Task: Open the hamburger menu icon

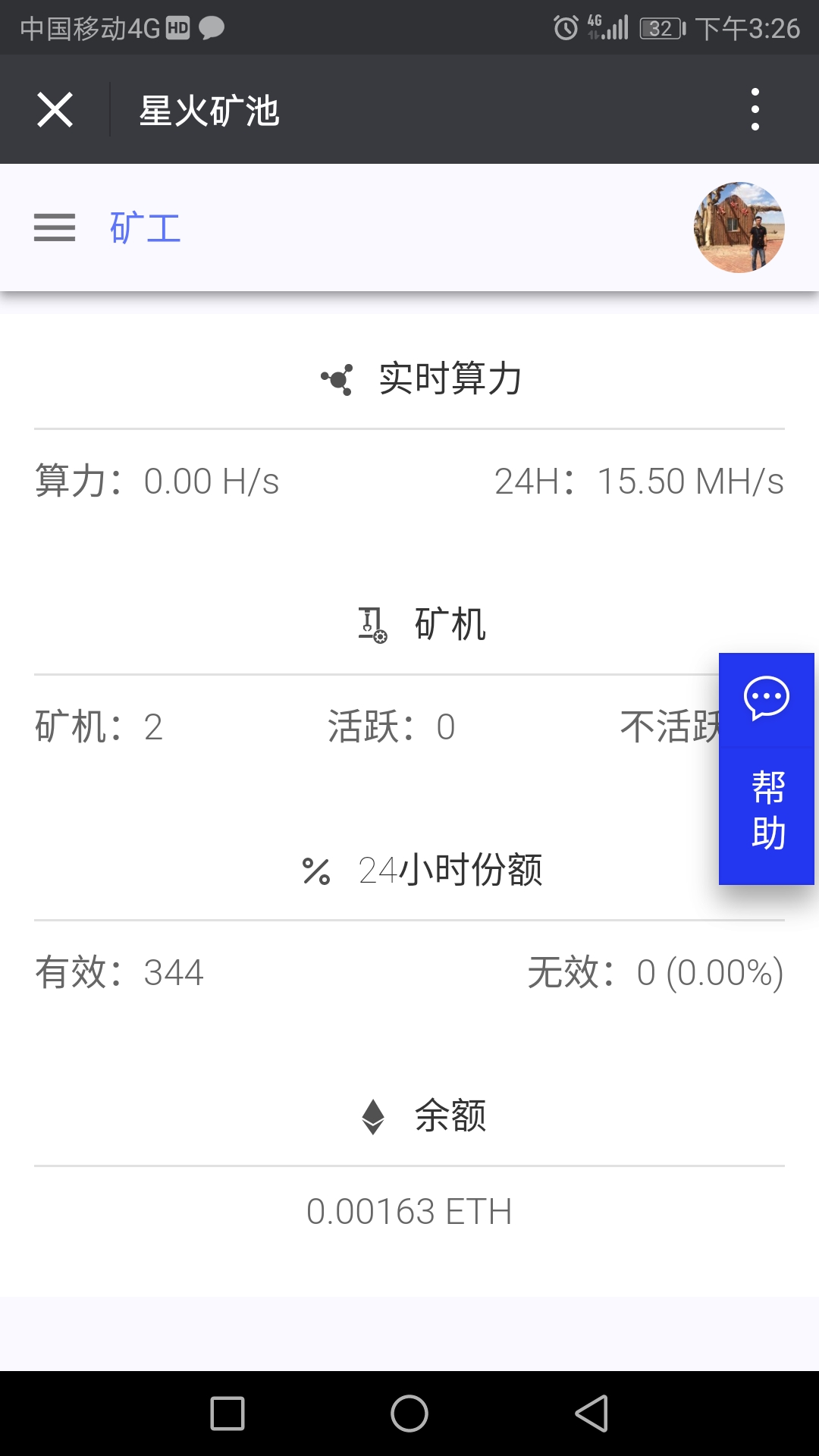Action: (54, 227)
